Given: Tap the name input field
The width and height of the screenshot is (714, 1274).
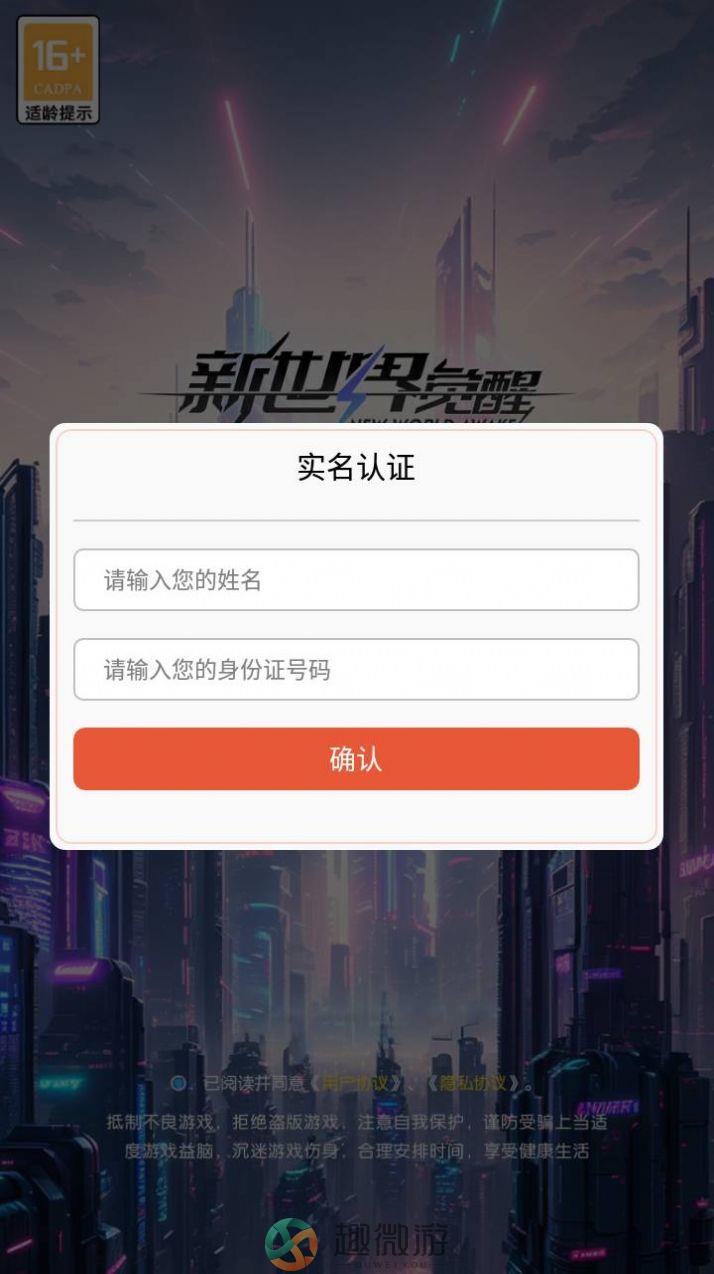Looking at the screenshot, I should 356,580.
